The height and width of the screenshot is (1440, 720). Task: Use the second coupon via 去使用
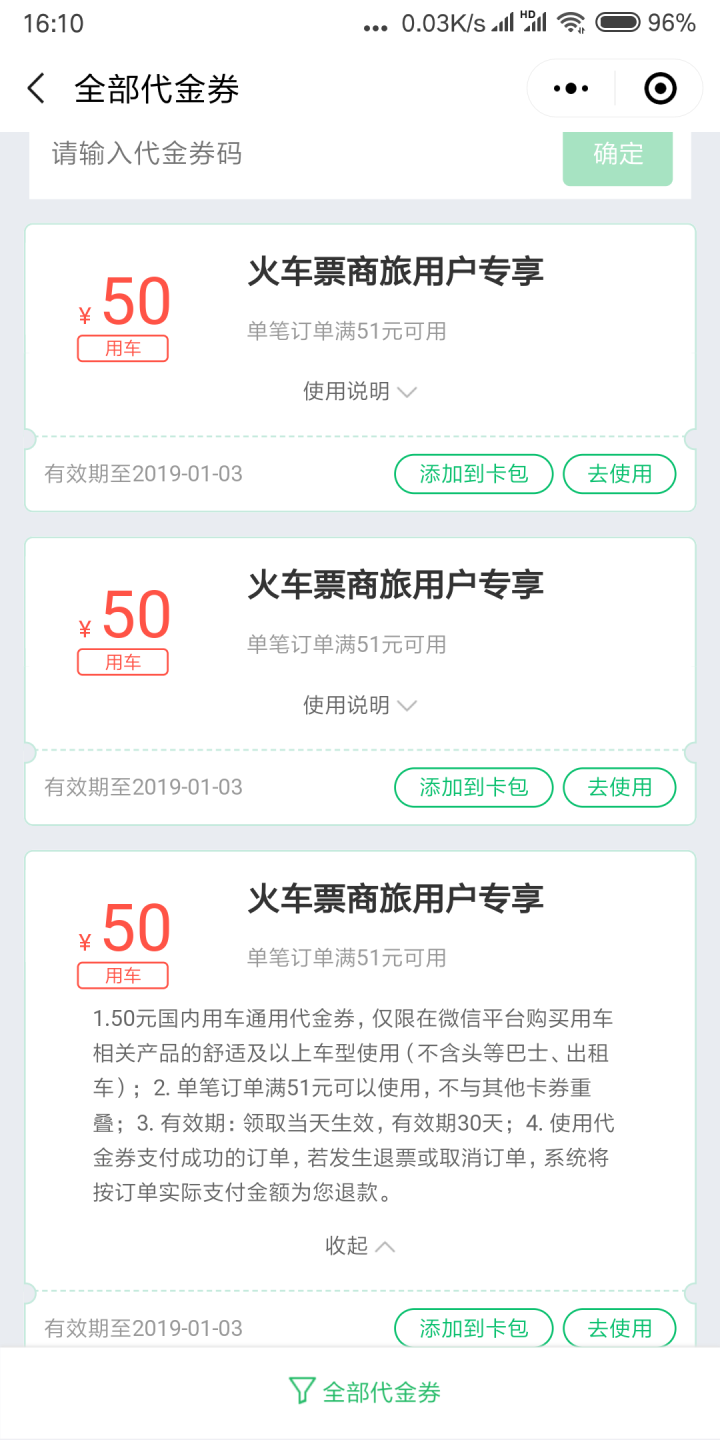click(619, 787)
